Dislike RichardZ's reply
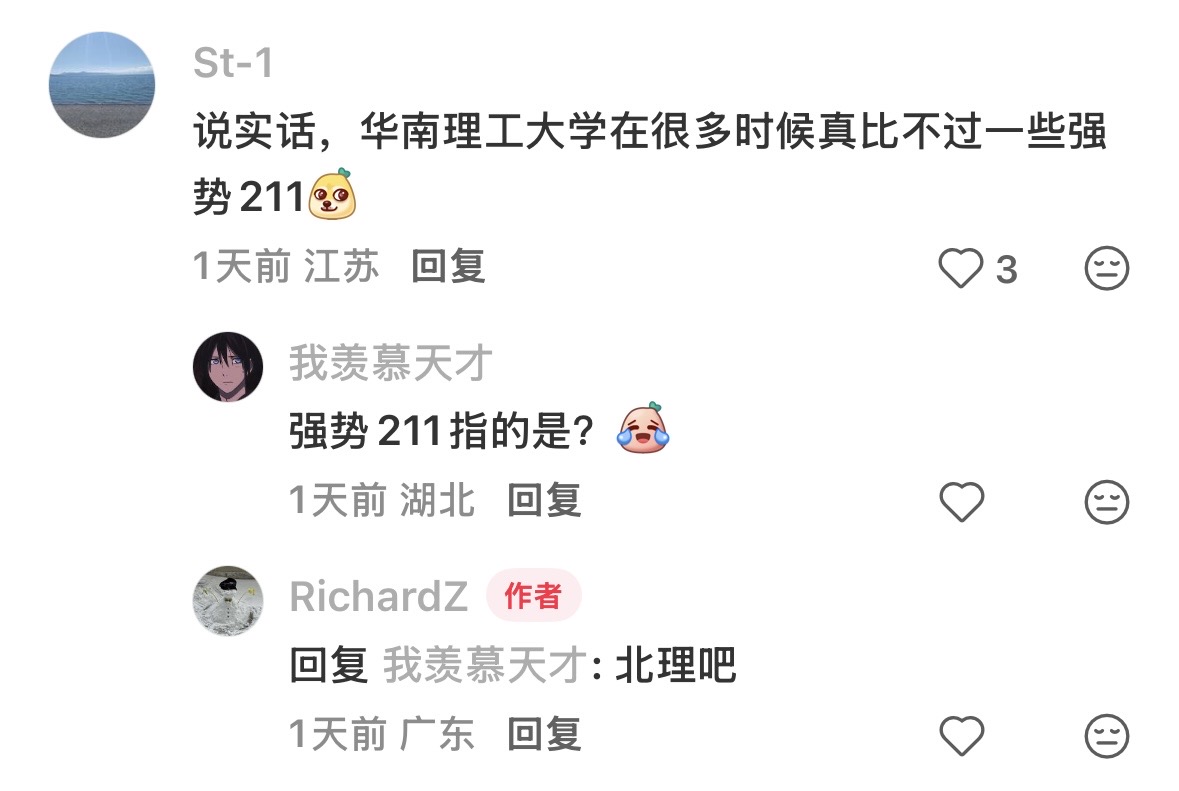This screenshot has height=791, width=1179. point(1106,736)
